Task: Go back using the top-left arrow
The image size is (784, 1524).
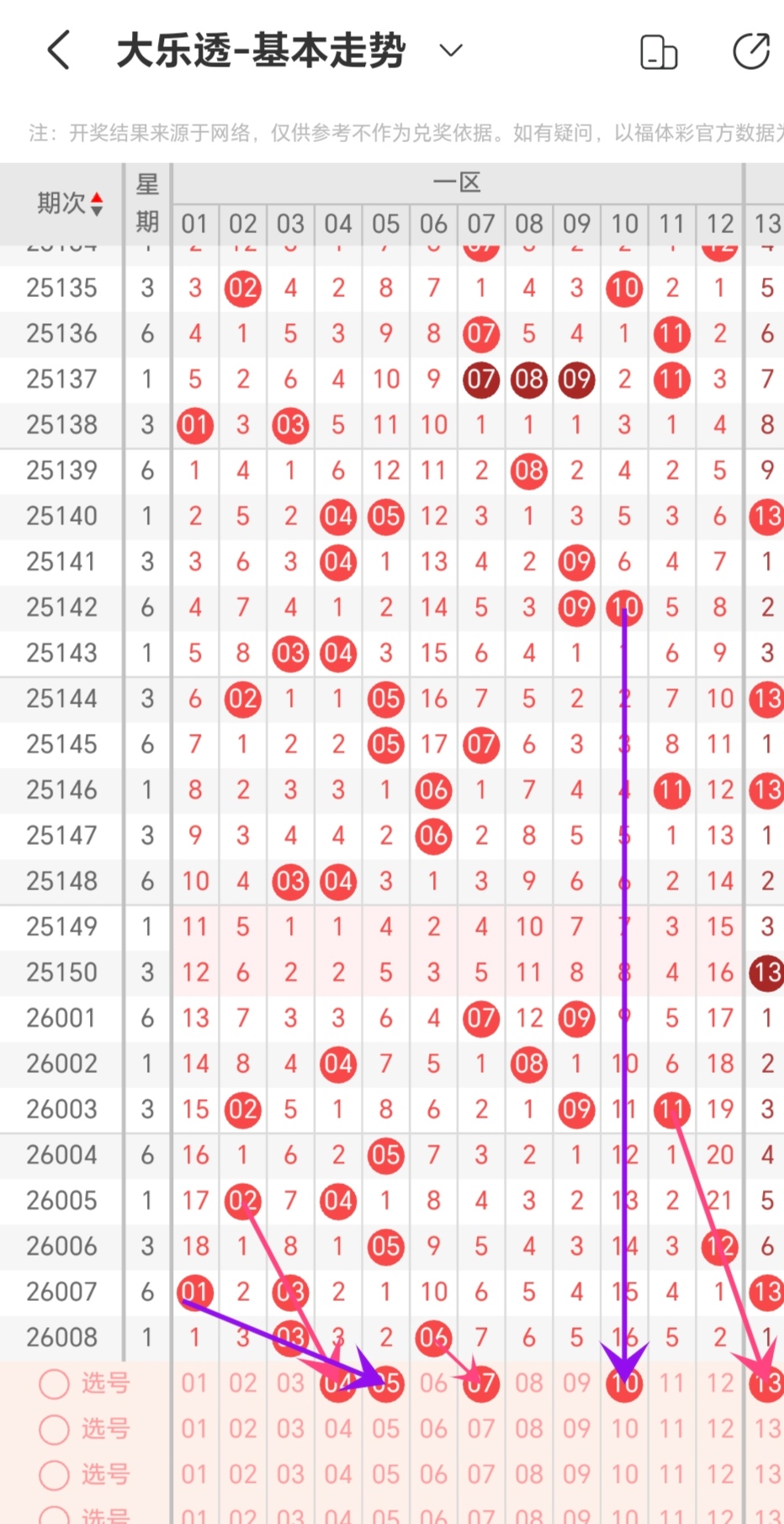Action: [x=58, y=50]
